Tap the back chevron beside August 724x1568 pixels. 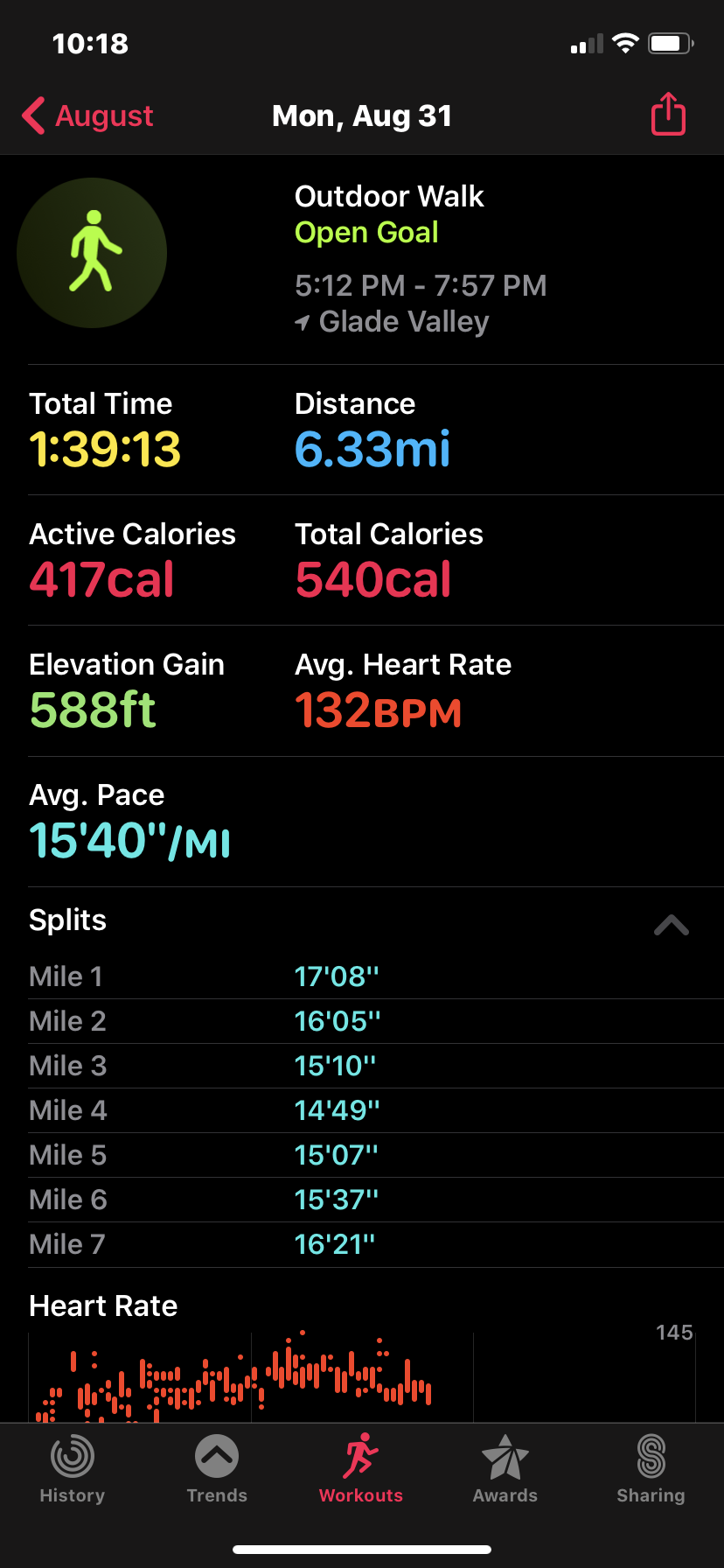pos(33,115)
